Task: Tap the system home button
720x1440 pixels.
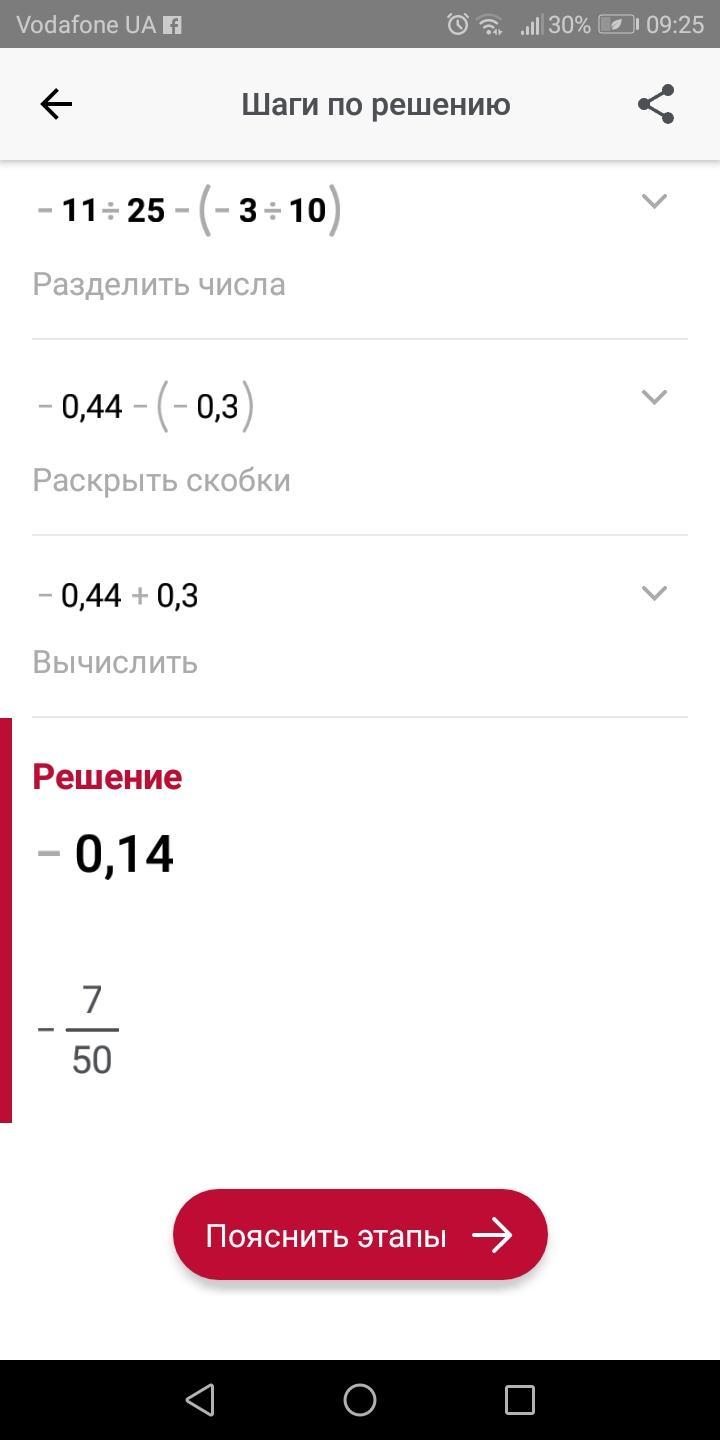Action: (360, 1400)
